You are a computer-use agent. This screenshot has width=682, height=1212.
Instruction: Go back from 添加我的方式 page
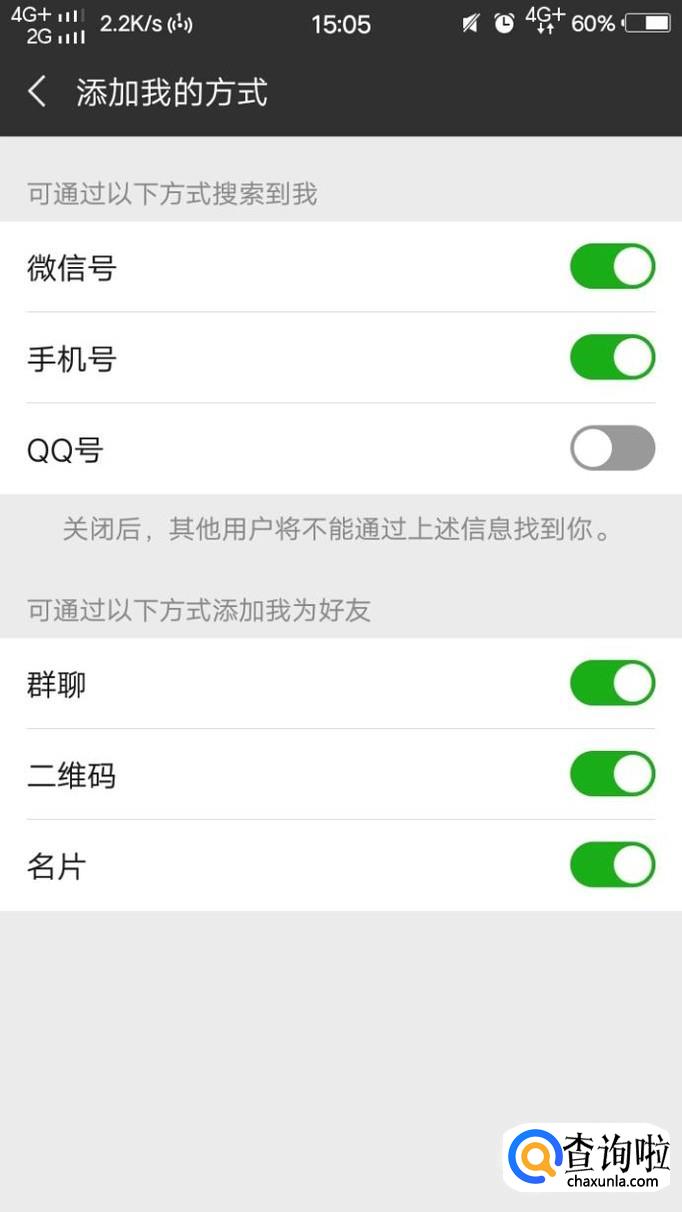pos(37,93)
